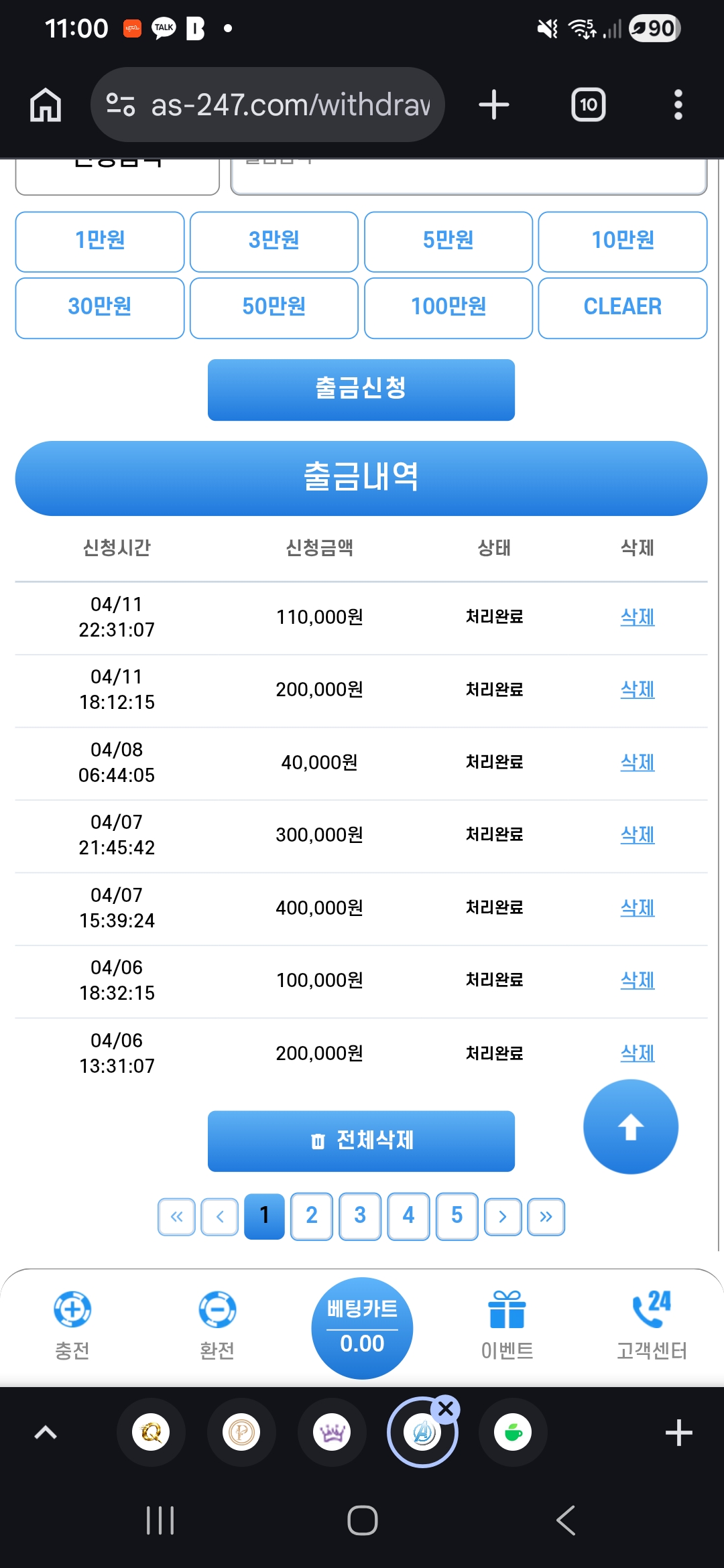Submit withdrawal with the 출금신청 button
The image size is (724, 1568).
click(x=361, y=389)
